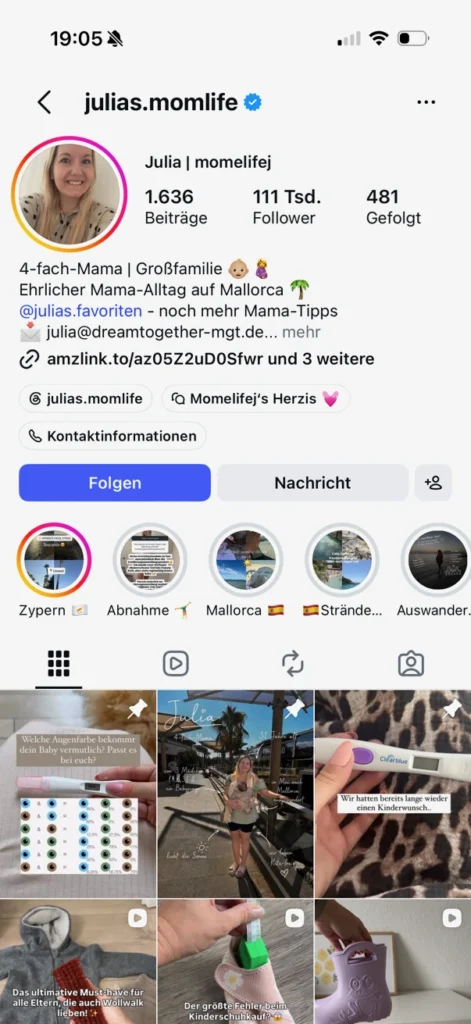Open Momelifej's Herzis channel chip
This screenshot has height=1024, width=471.
coord(255,399)
